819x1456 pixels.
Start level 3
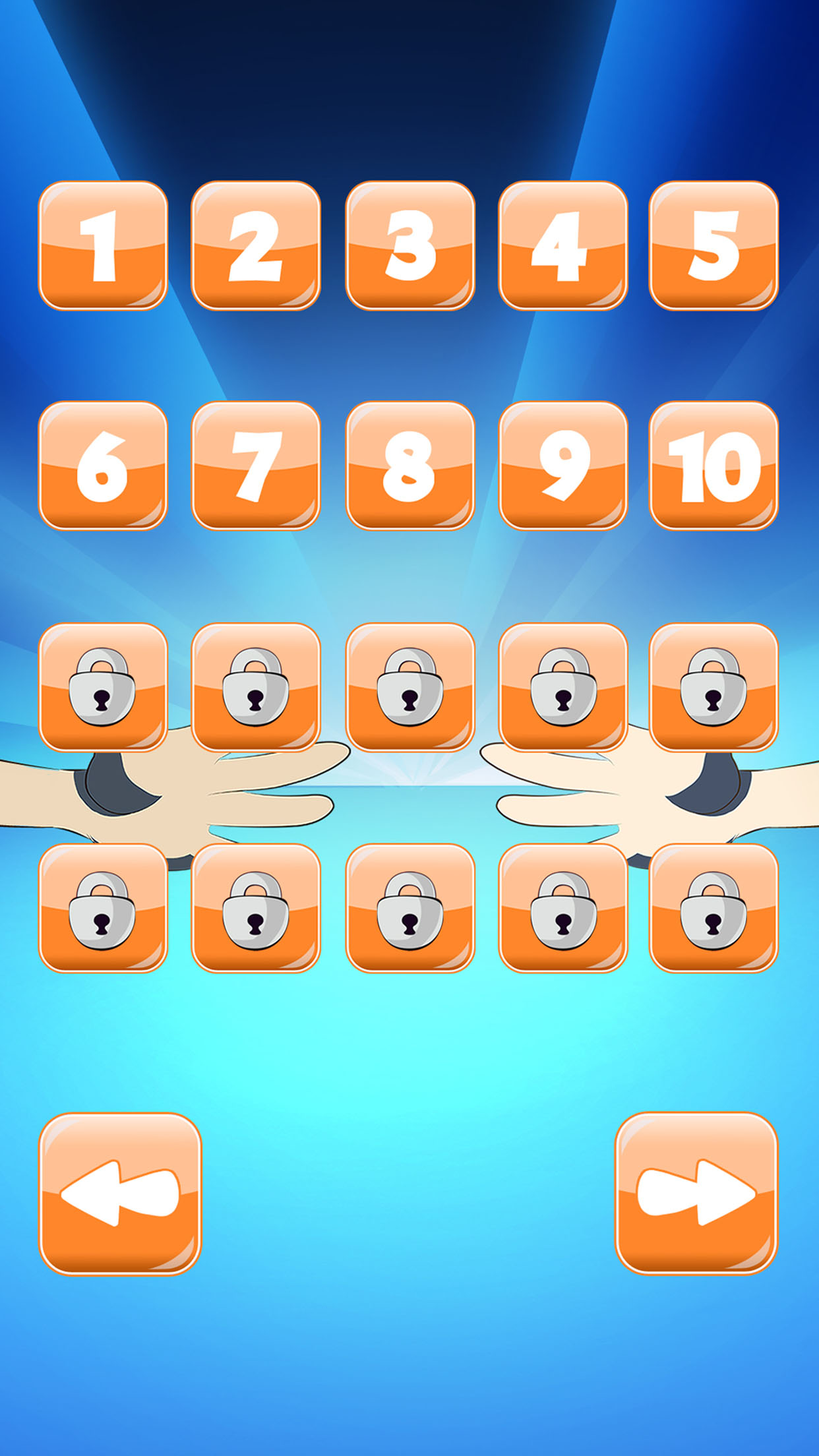[410, 245]
